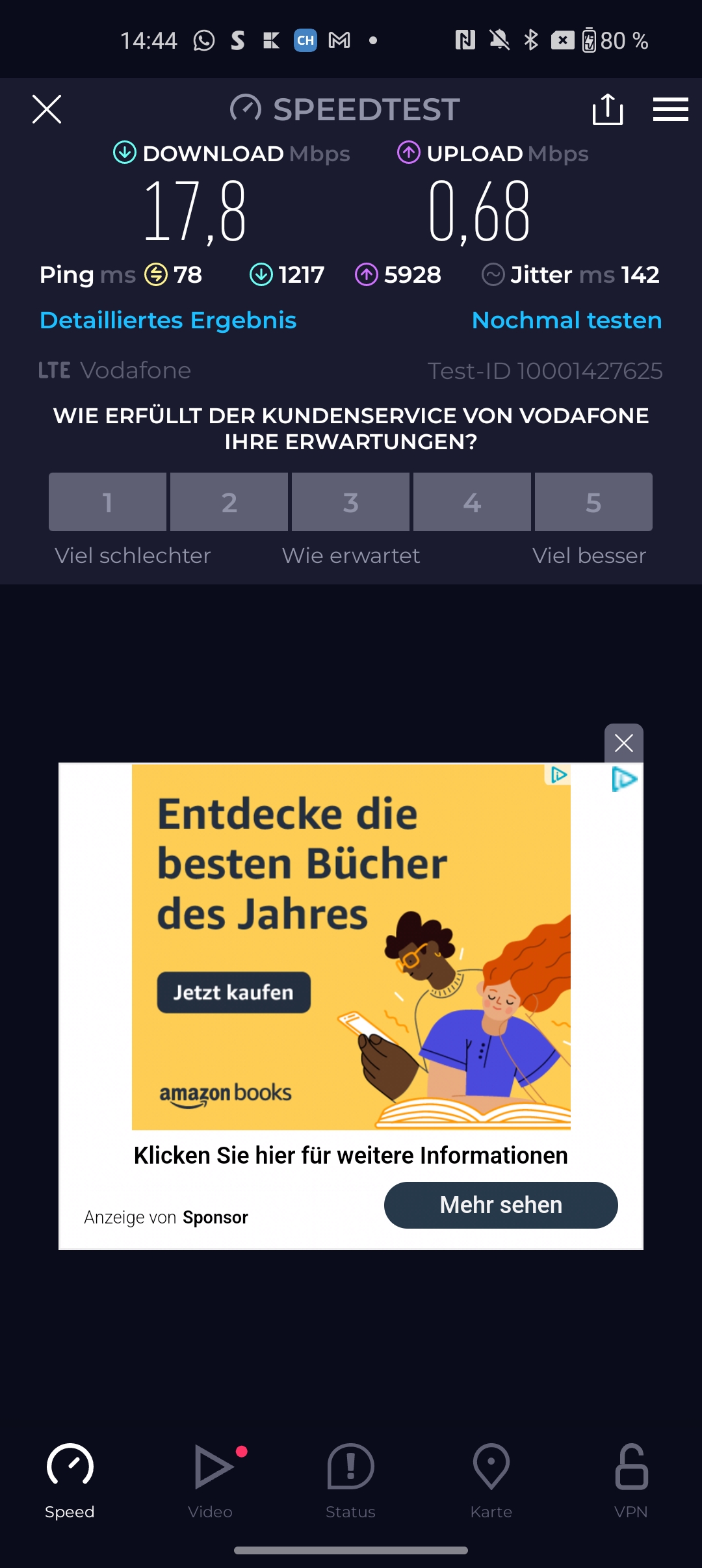Tap Nochmal testen to rerun test
702x1568 pixels.
point(567,320)
